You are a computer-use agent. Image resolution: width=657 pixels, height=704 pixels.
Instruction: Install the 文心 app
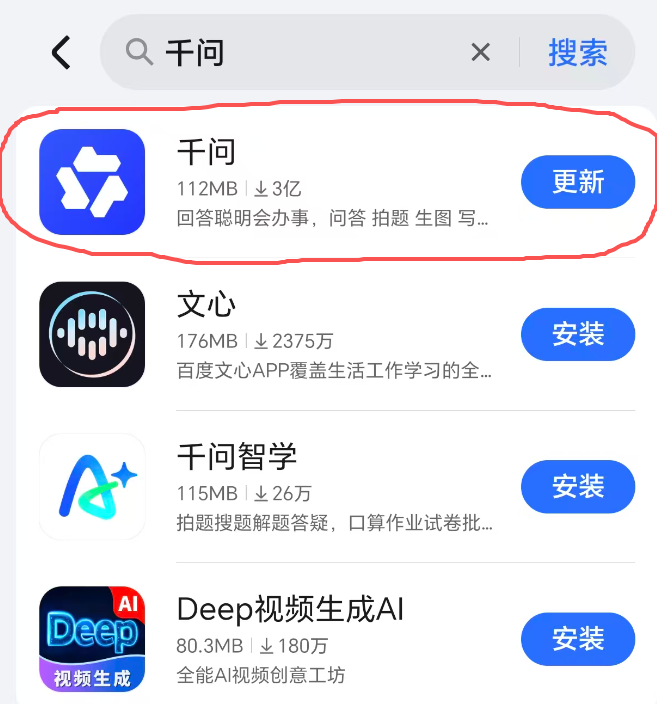(578, 334)
